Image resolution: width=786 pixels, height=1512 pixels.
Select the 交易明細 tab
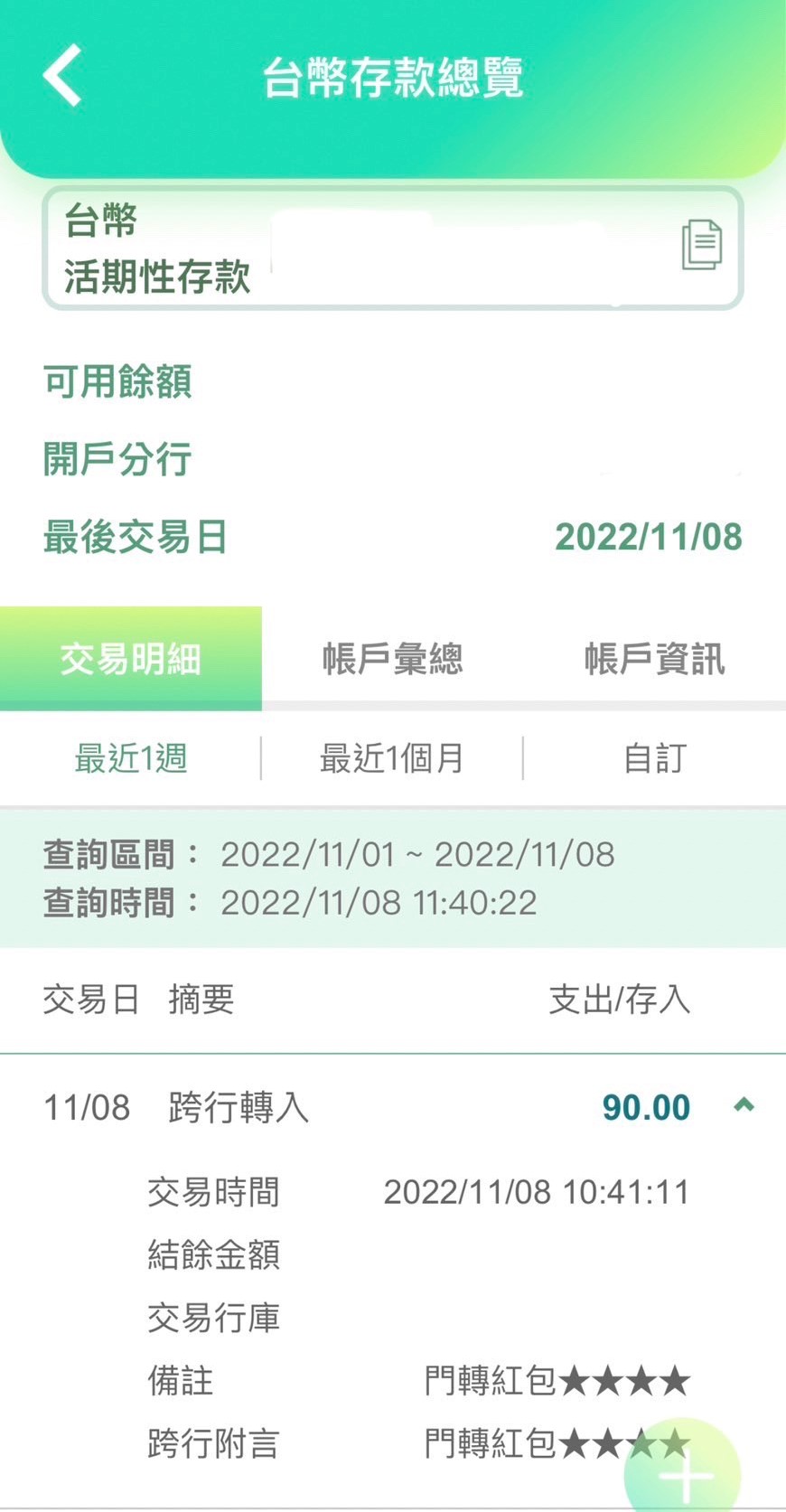click(131, 658)
